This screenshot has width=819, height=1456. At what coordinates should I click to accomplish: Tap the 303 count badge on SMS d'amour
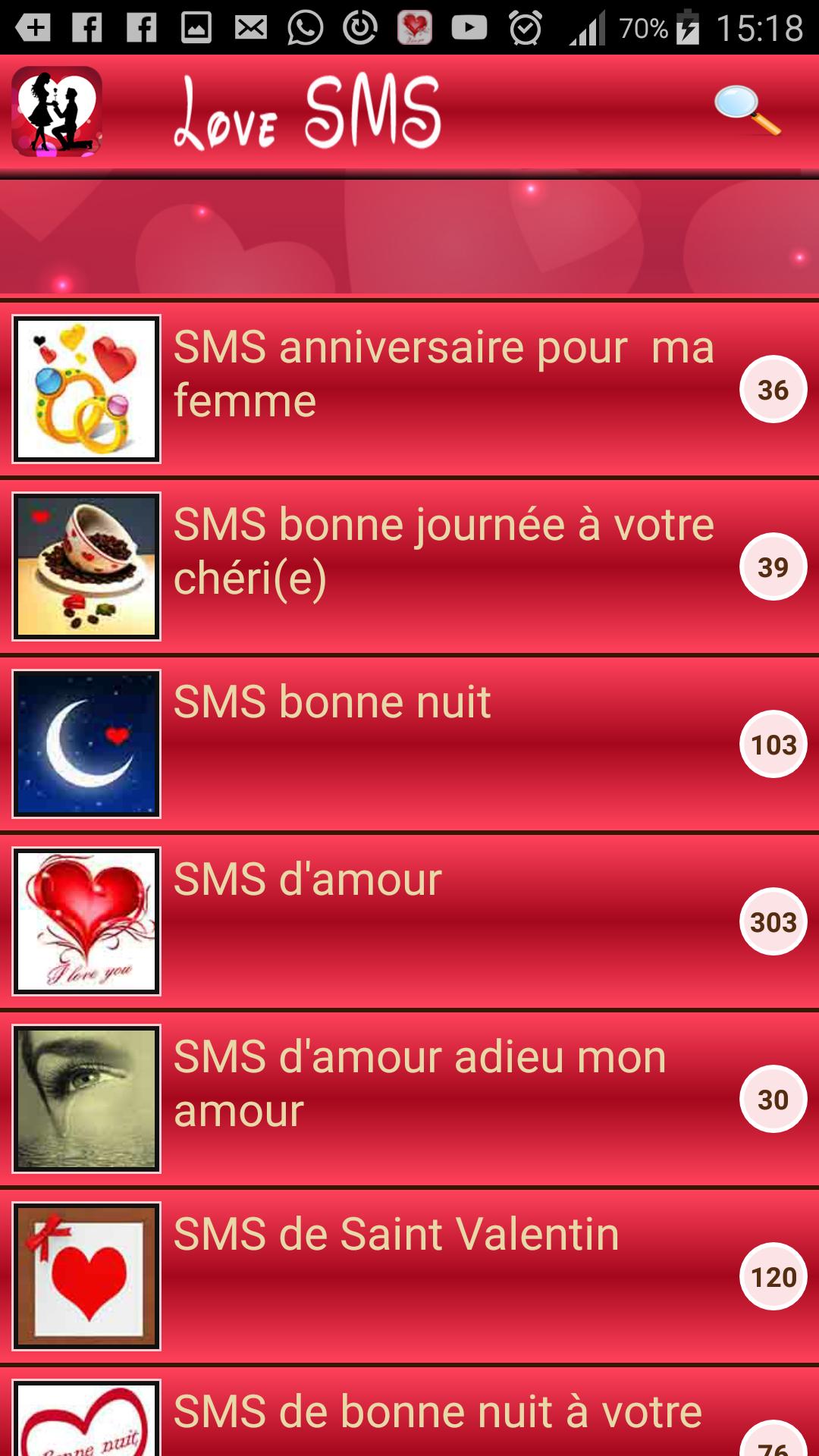[x=771, y=924]
